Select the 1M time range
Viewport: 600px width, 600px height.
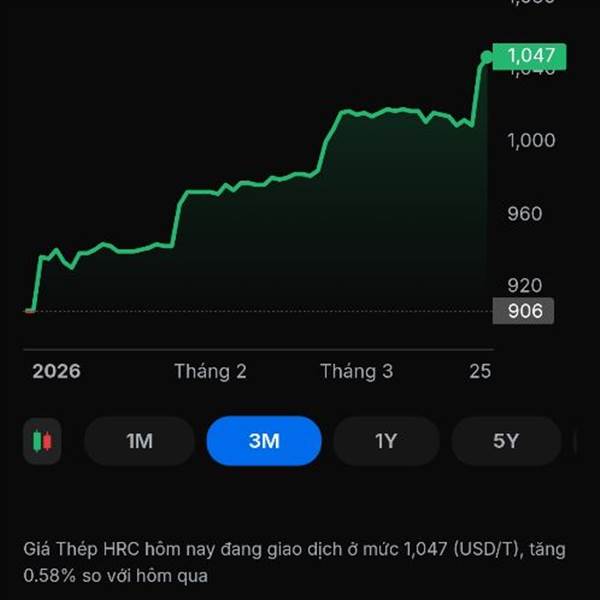click(139, 441)
